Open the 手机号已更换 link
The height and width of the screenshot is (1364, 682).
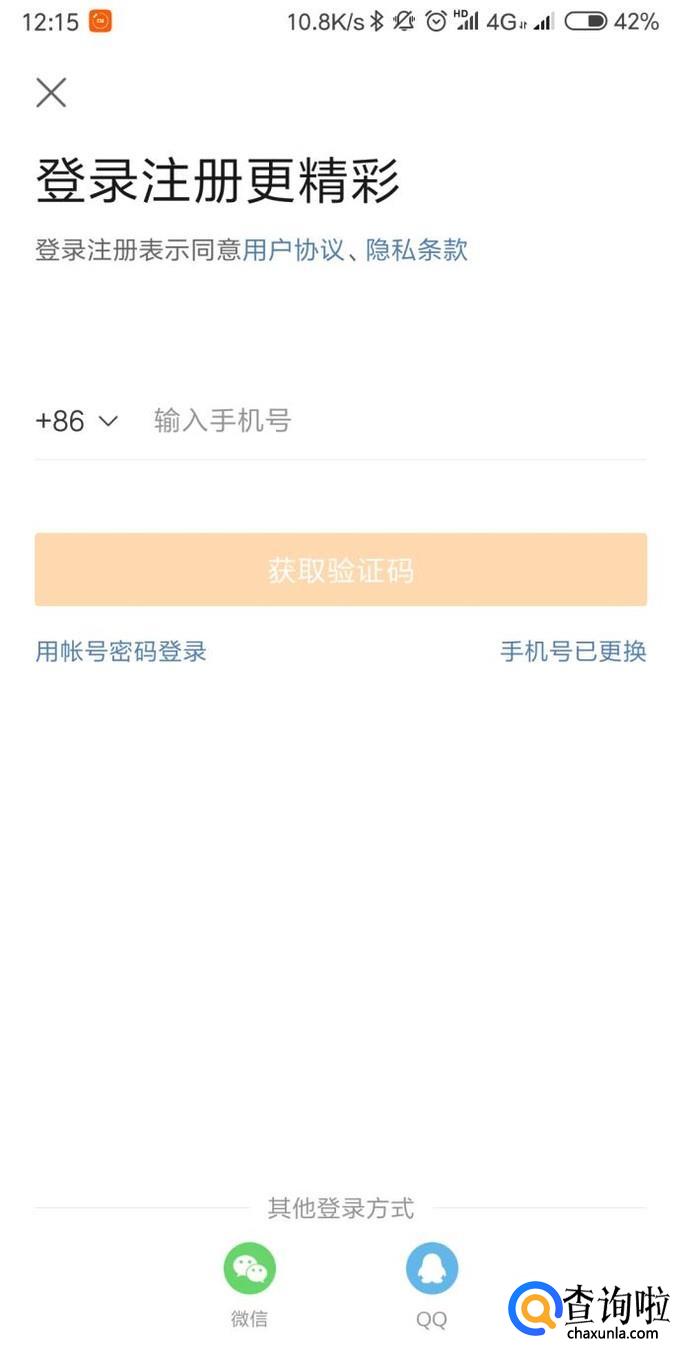point(573,652)
